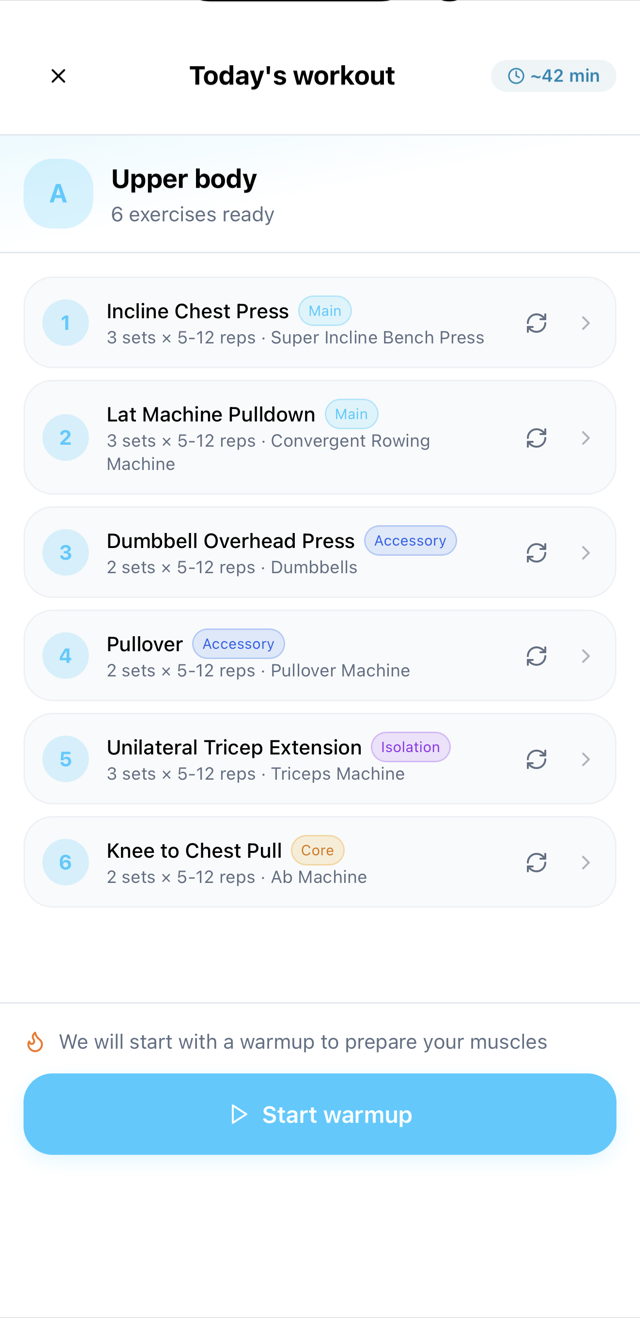Viewport: 640px width, 1318px height.
Task: Start the warmup
Action: [x=320, y=1114]
